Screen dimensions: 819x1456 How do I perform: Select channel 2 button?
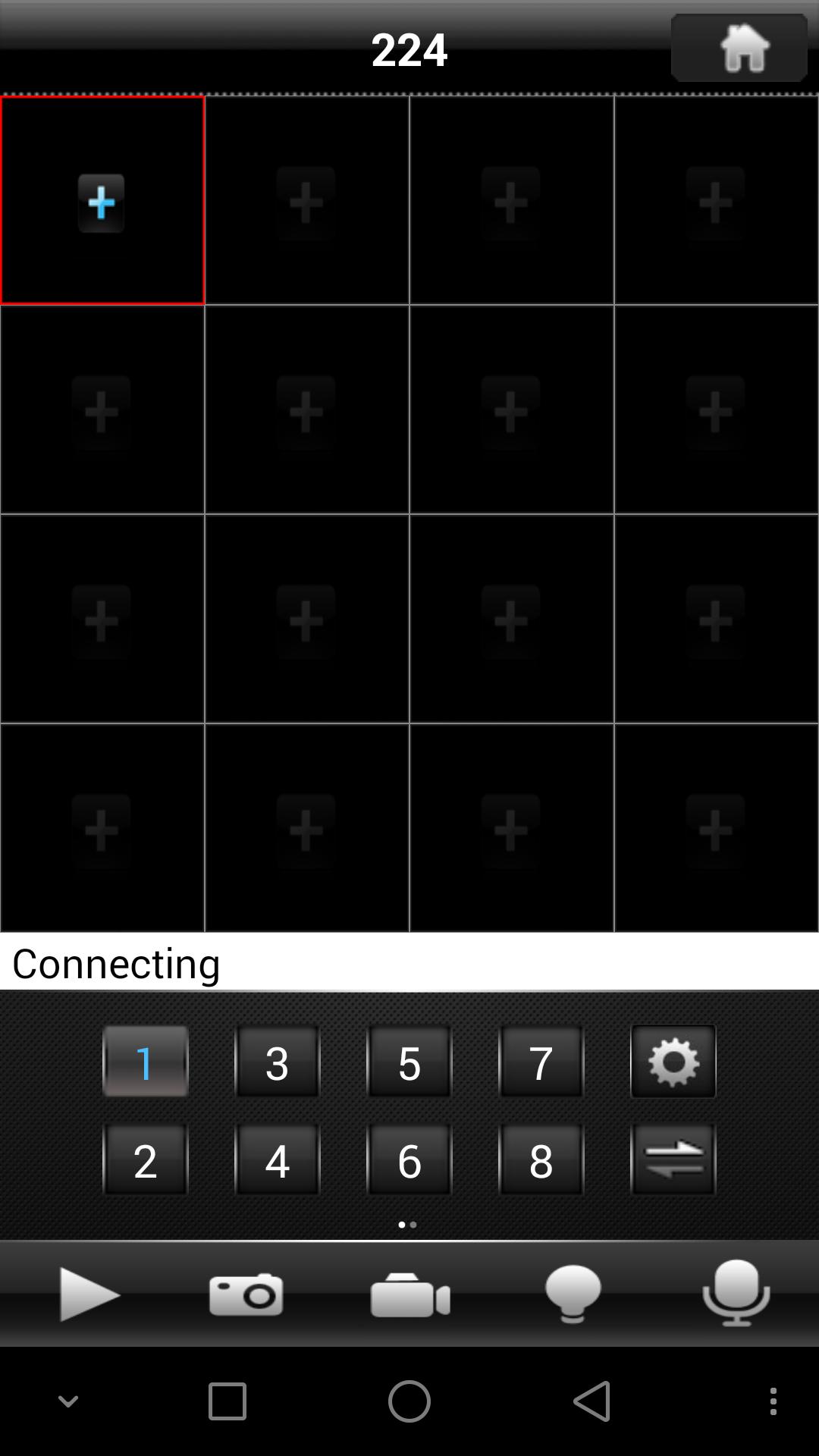coord(145,1160)
